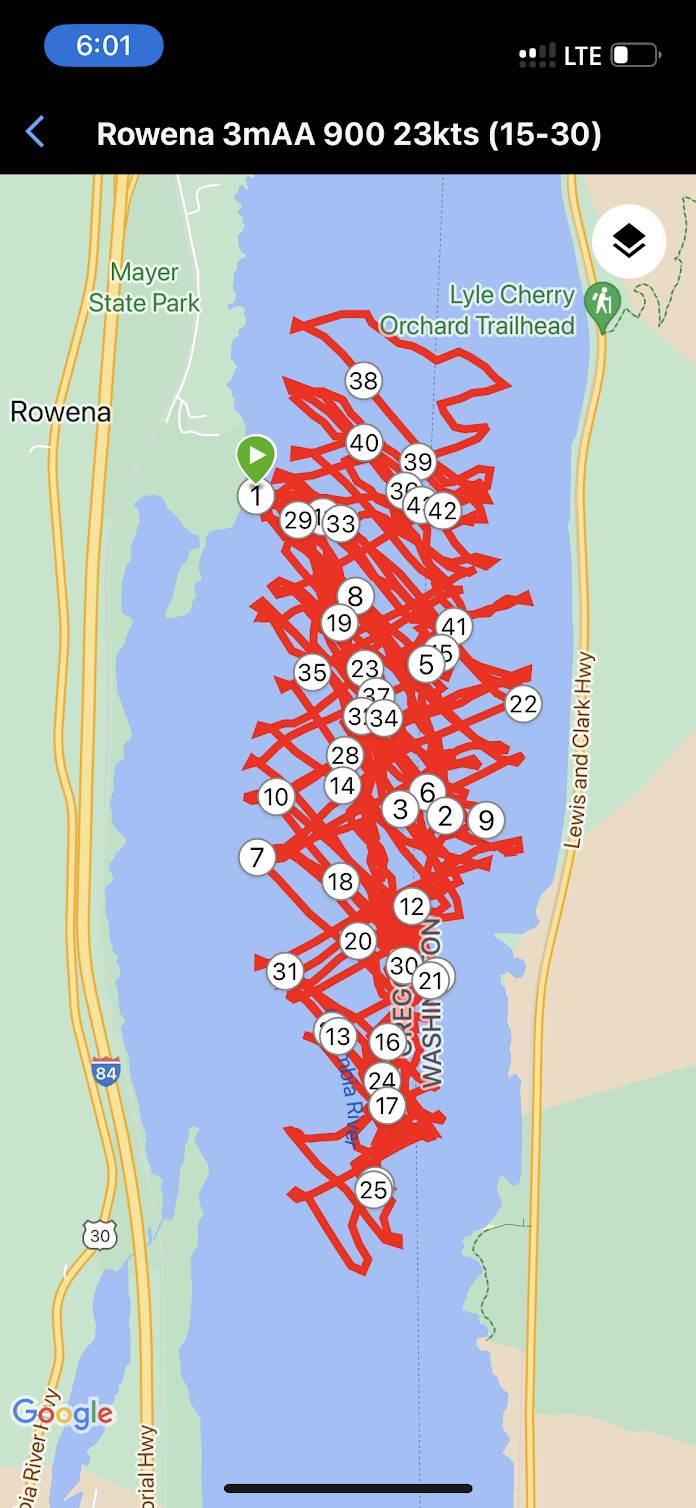Tap waypoint marker 9
Screen dimensions: 696x1508
(486, 821)
